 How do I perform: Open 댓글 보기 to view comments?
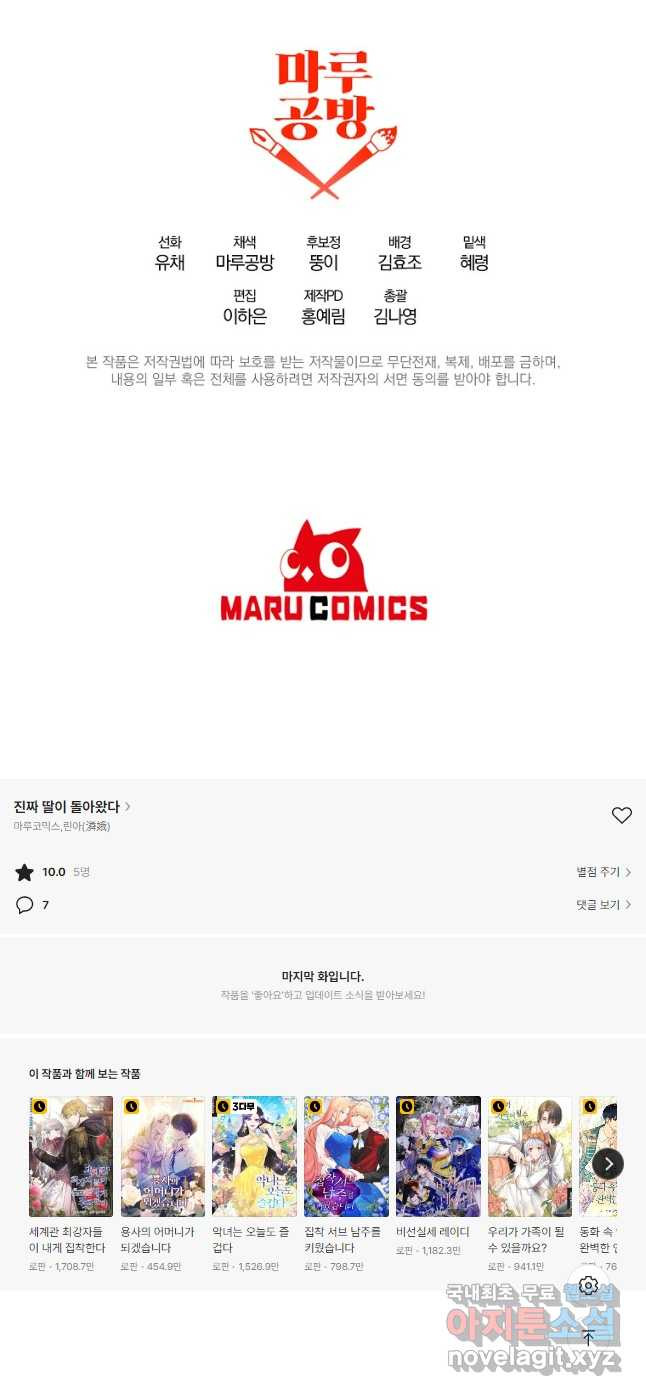point(603,905)
